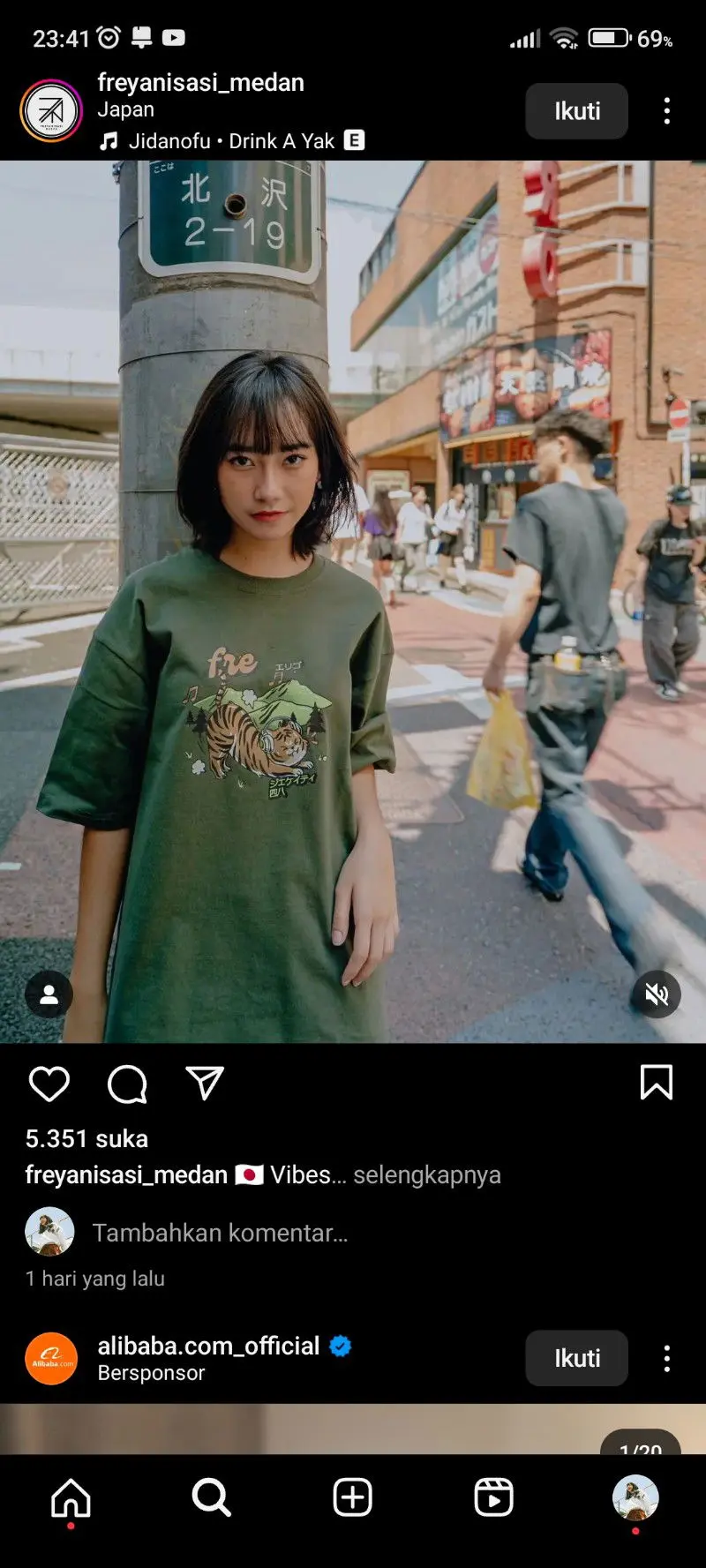This screenshot has width=706, height=1568.
Task: Open the overflow menu on the alibaba.com_official ad
Action: click(666, 1358)
